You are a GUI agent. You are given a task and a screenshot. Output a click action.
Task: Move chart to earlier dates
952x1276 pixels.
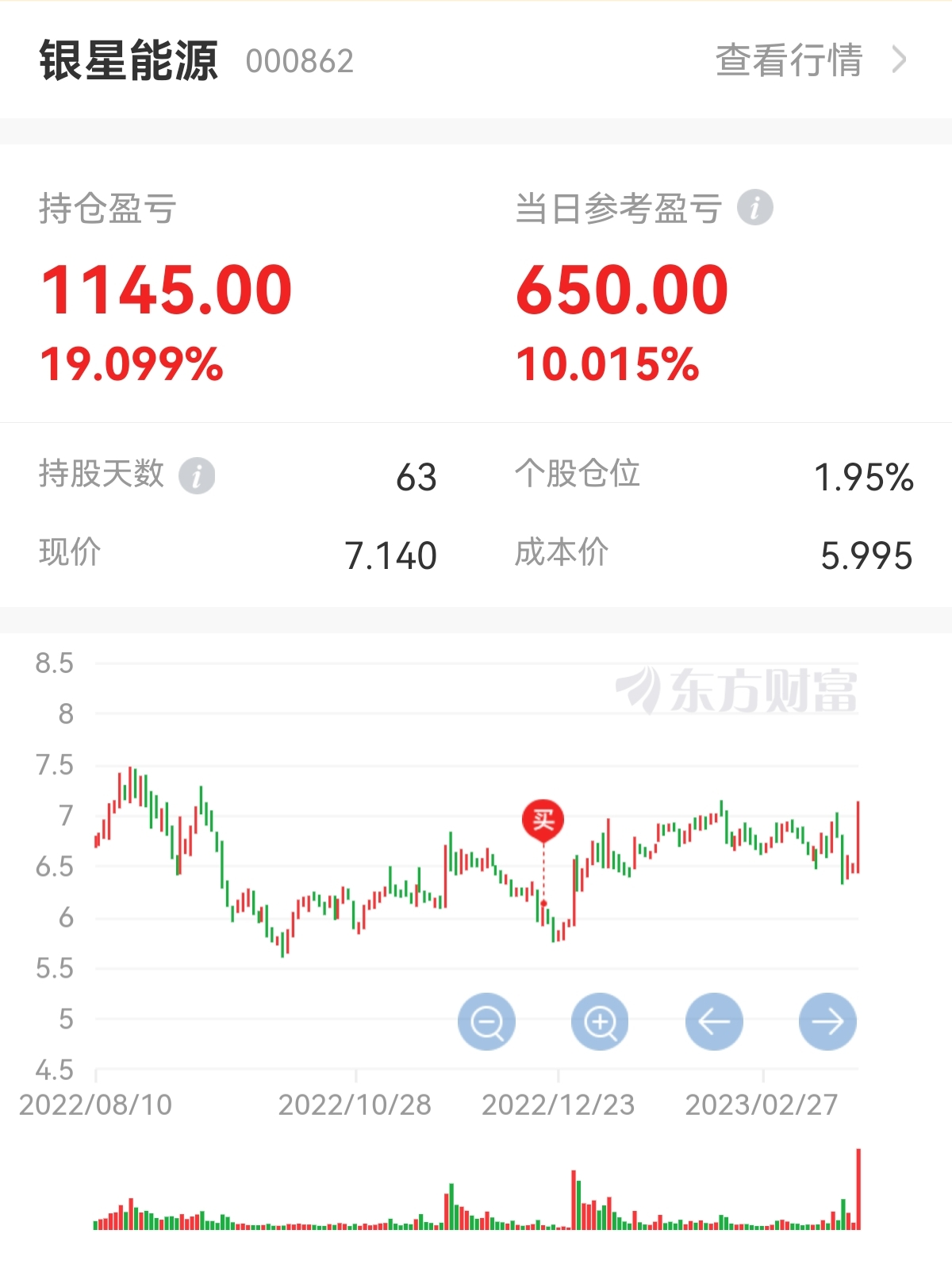tap(714, 1021)
